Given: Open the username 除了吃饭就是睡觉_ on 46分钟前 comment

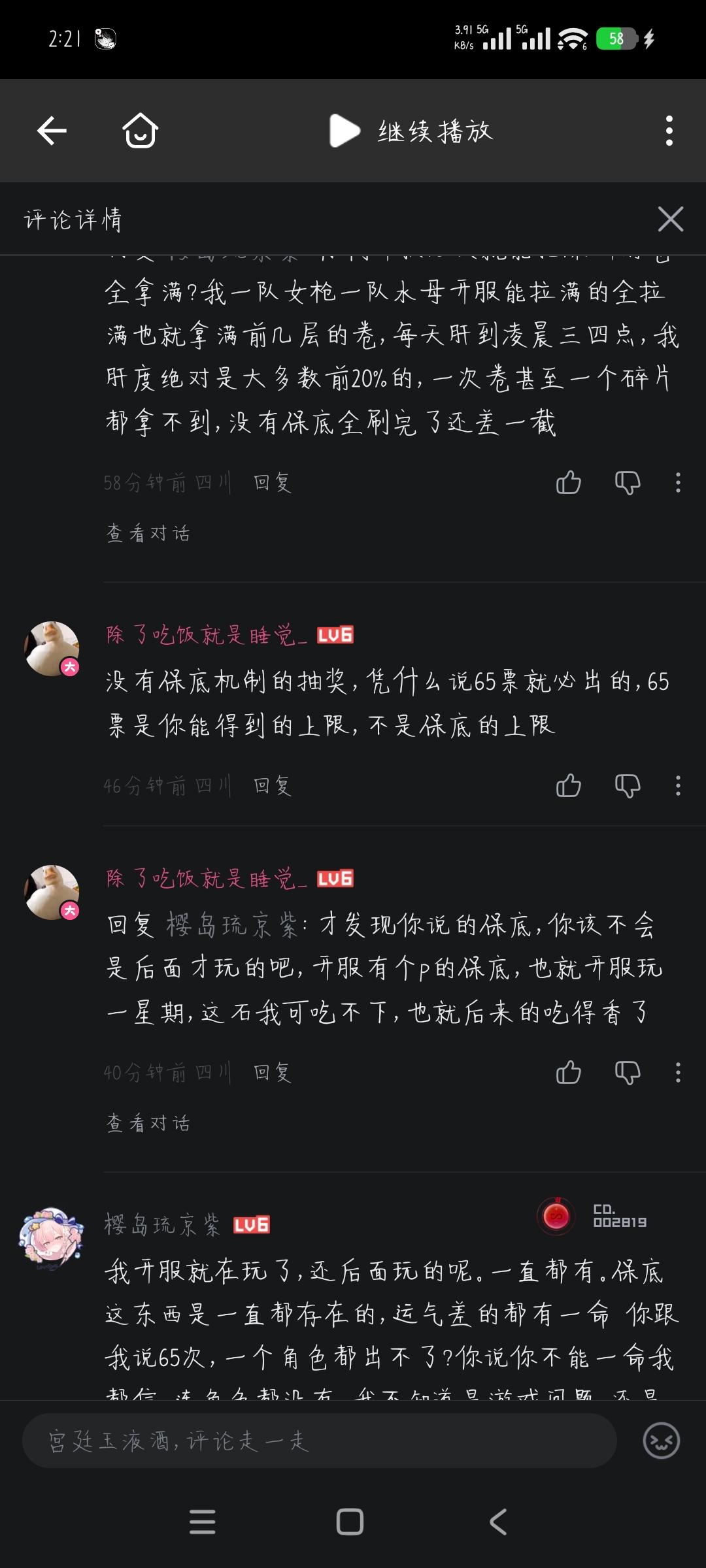Looking at the screenshot, I should [x=207, y=635].
